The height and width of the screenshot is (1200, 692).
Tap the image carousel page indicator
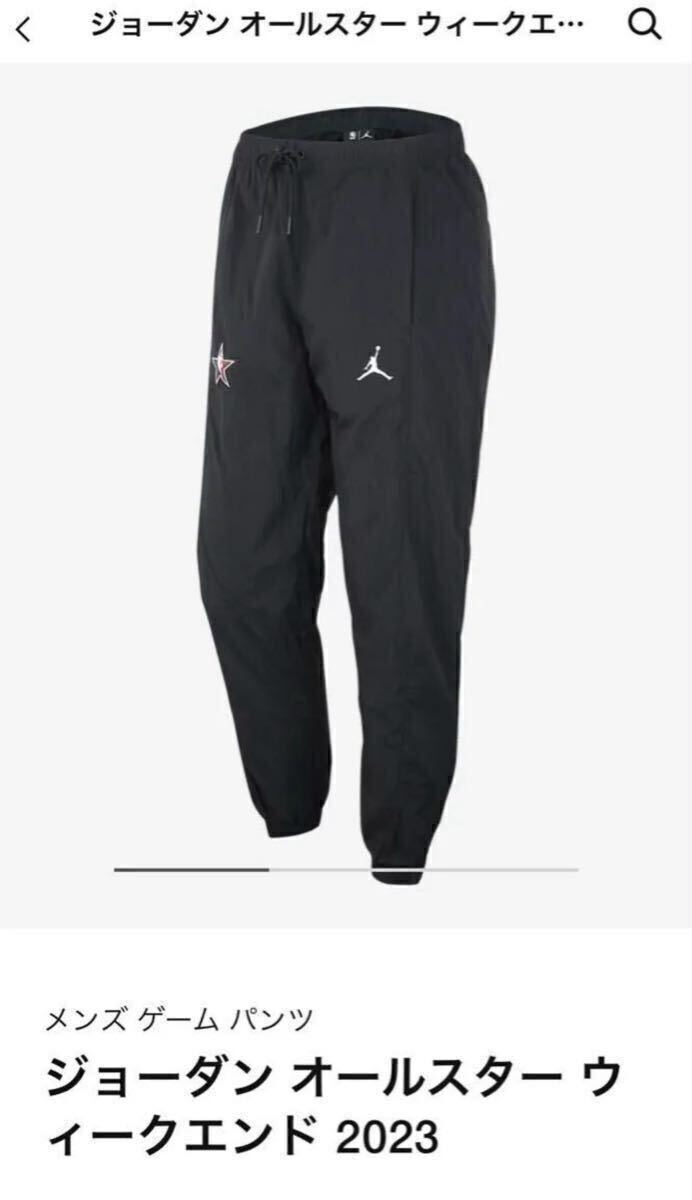346,869
